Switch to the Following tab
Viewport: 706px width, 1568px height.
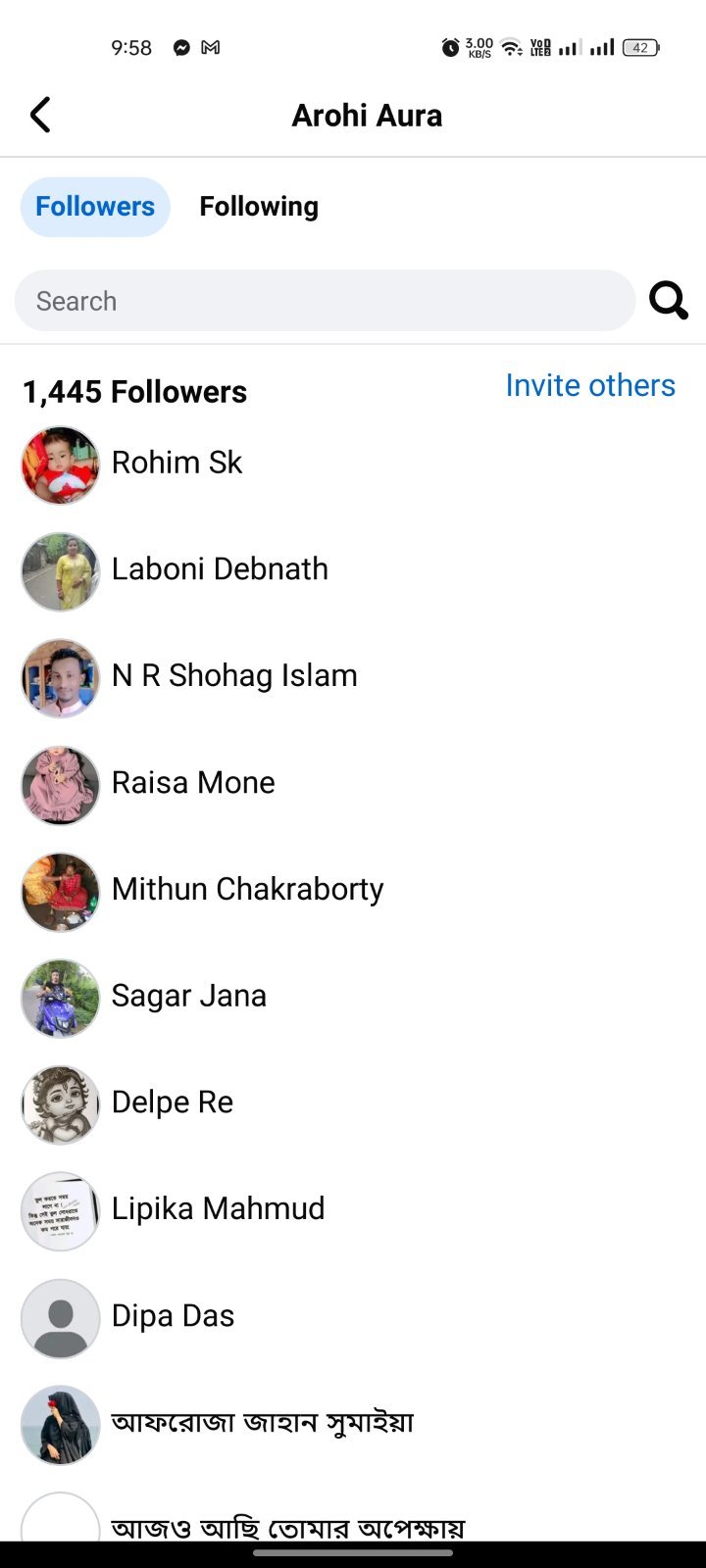click(259, 207)
